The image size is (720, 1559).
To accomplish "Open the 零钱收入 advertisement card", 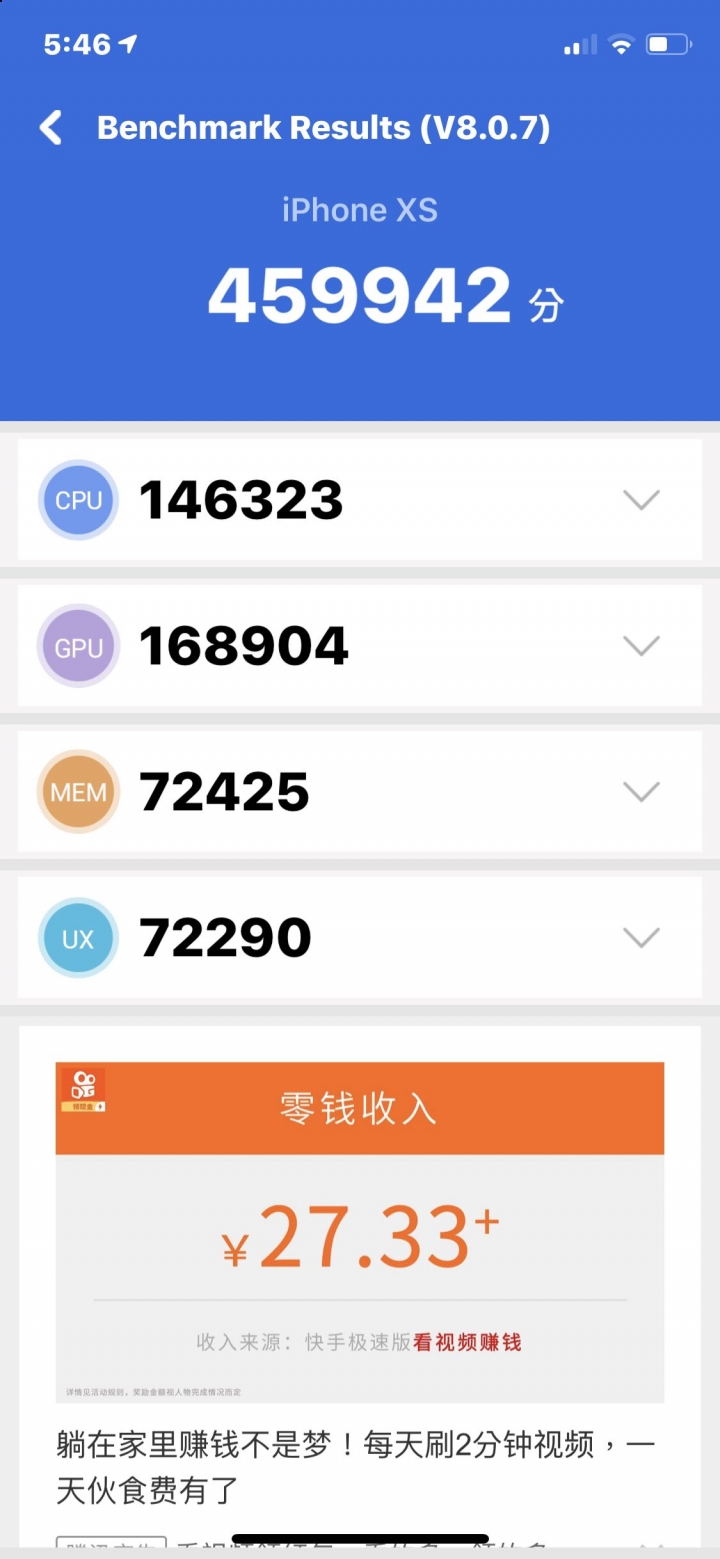I will [x=360, y=1232].
